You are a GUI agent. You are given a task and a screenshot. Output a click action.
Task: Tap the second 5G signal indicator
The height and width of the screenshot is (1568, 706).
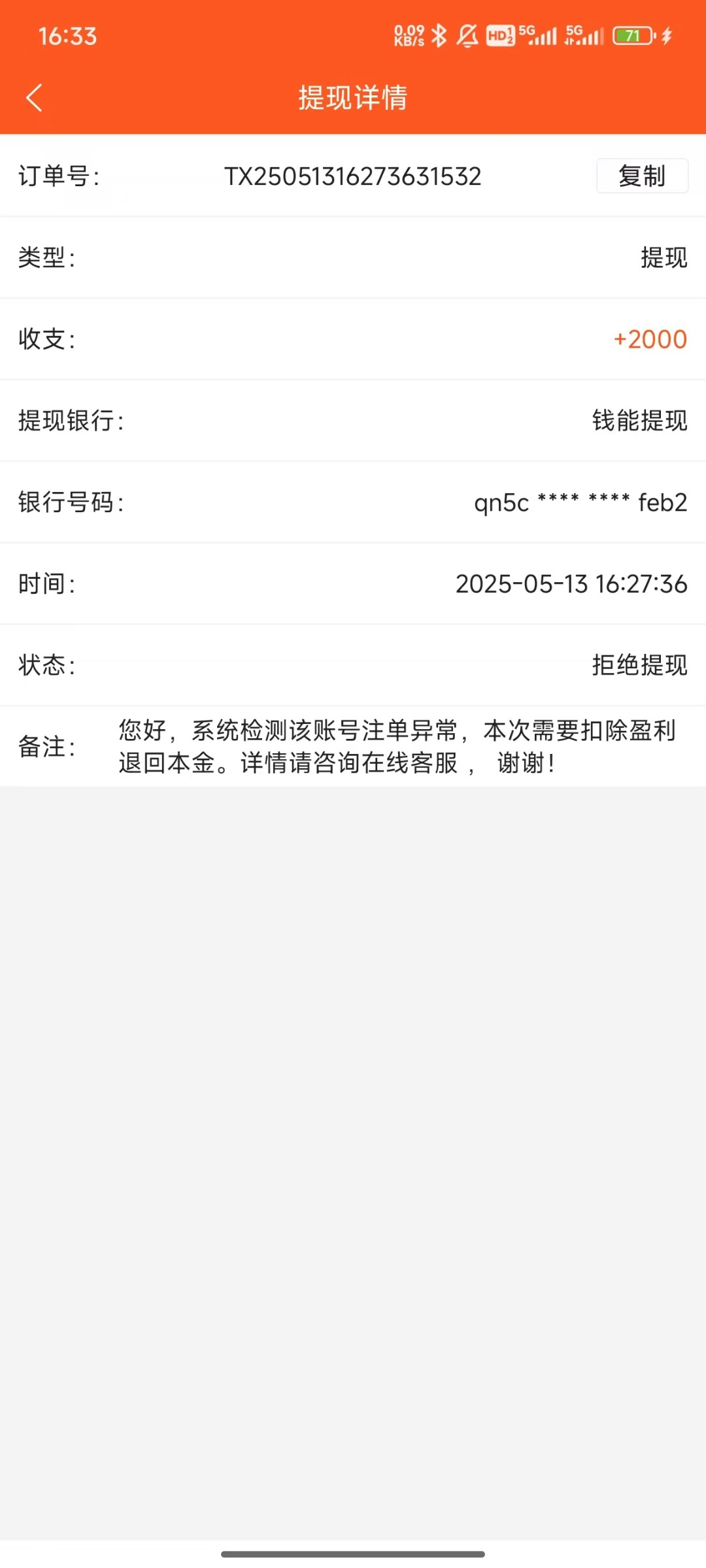coord(582,36)
